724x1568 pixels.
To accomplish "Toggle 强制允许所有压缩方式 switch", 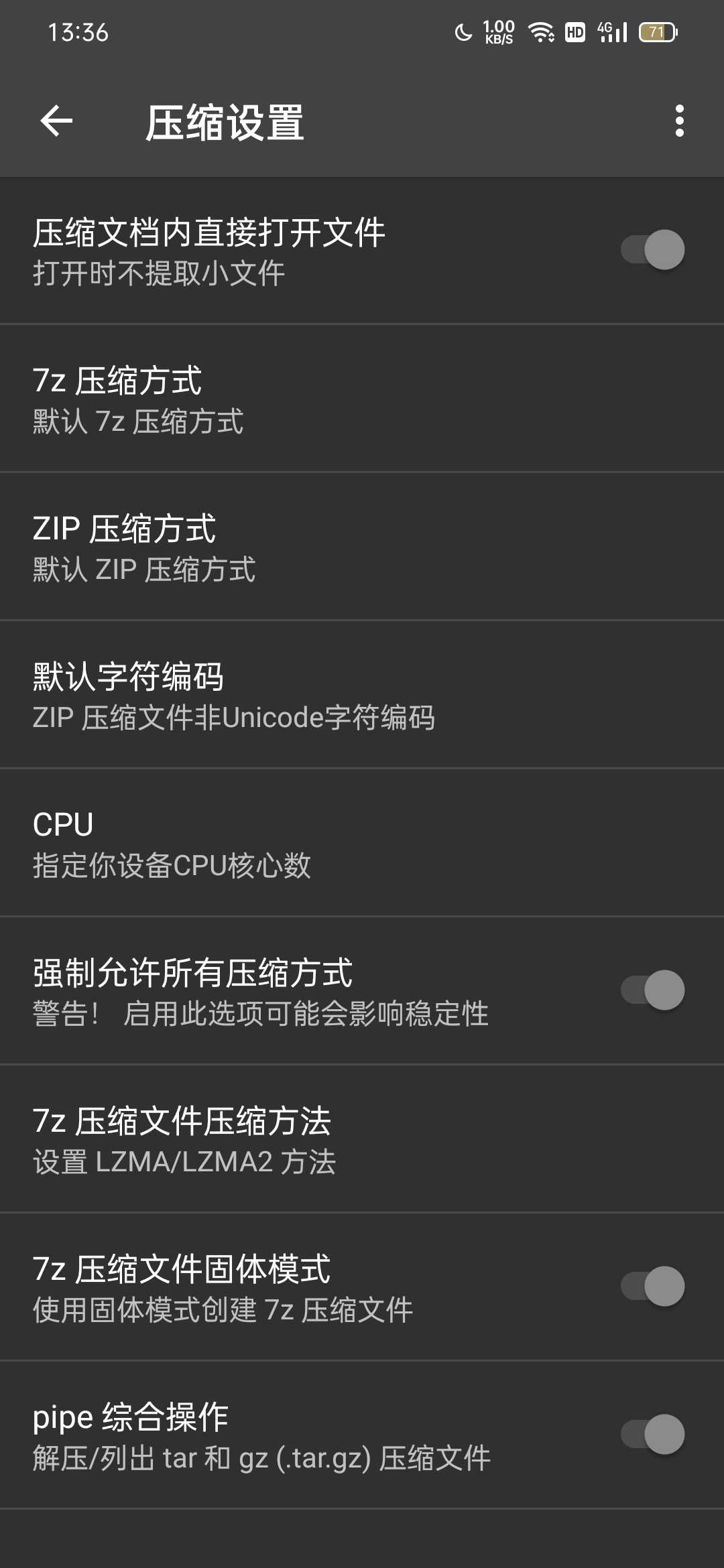I will pos(652,990).
